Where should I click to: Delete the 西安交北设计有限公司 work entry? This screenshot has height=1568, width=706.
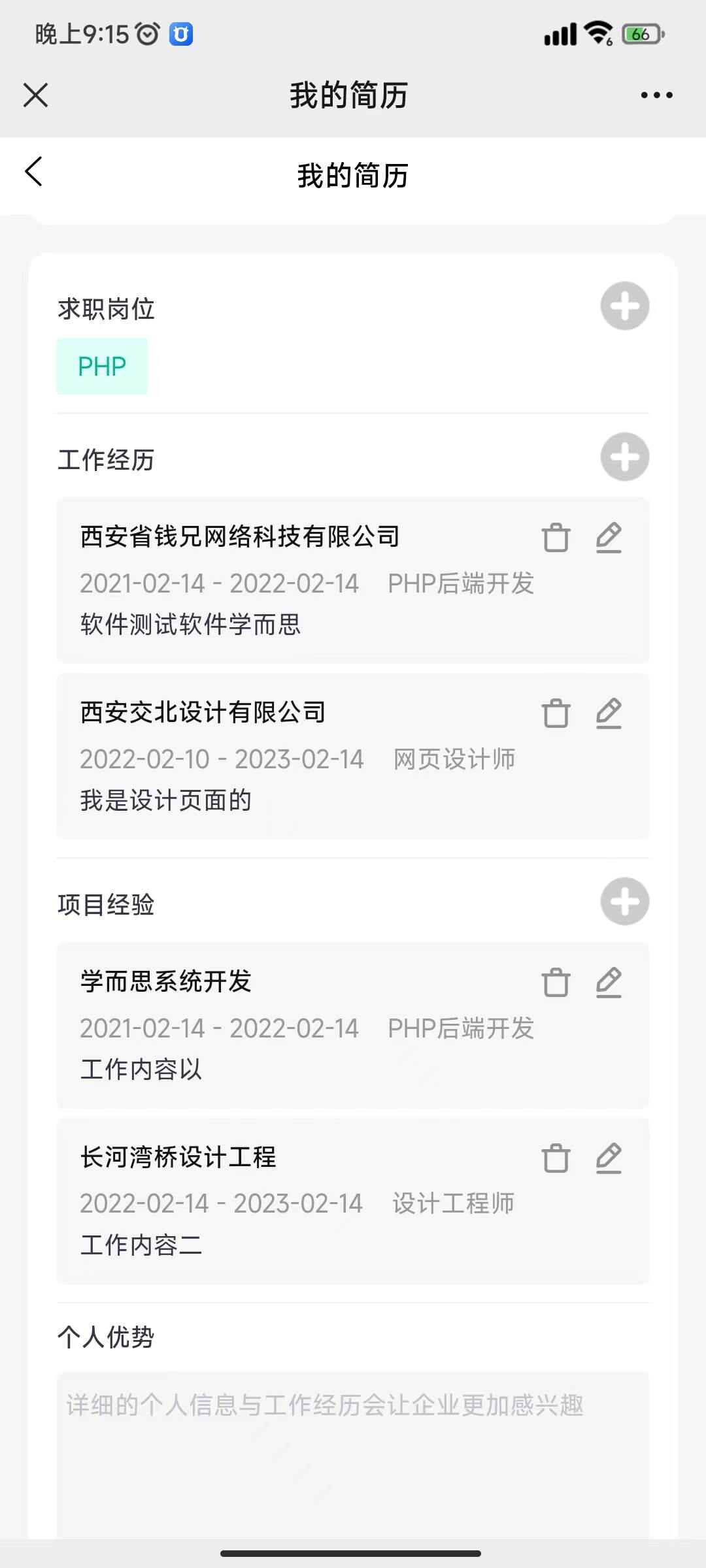tap(556, 713)
